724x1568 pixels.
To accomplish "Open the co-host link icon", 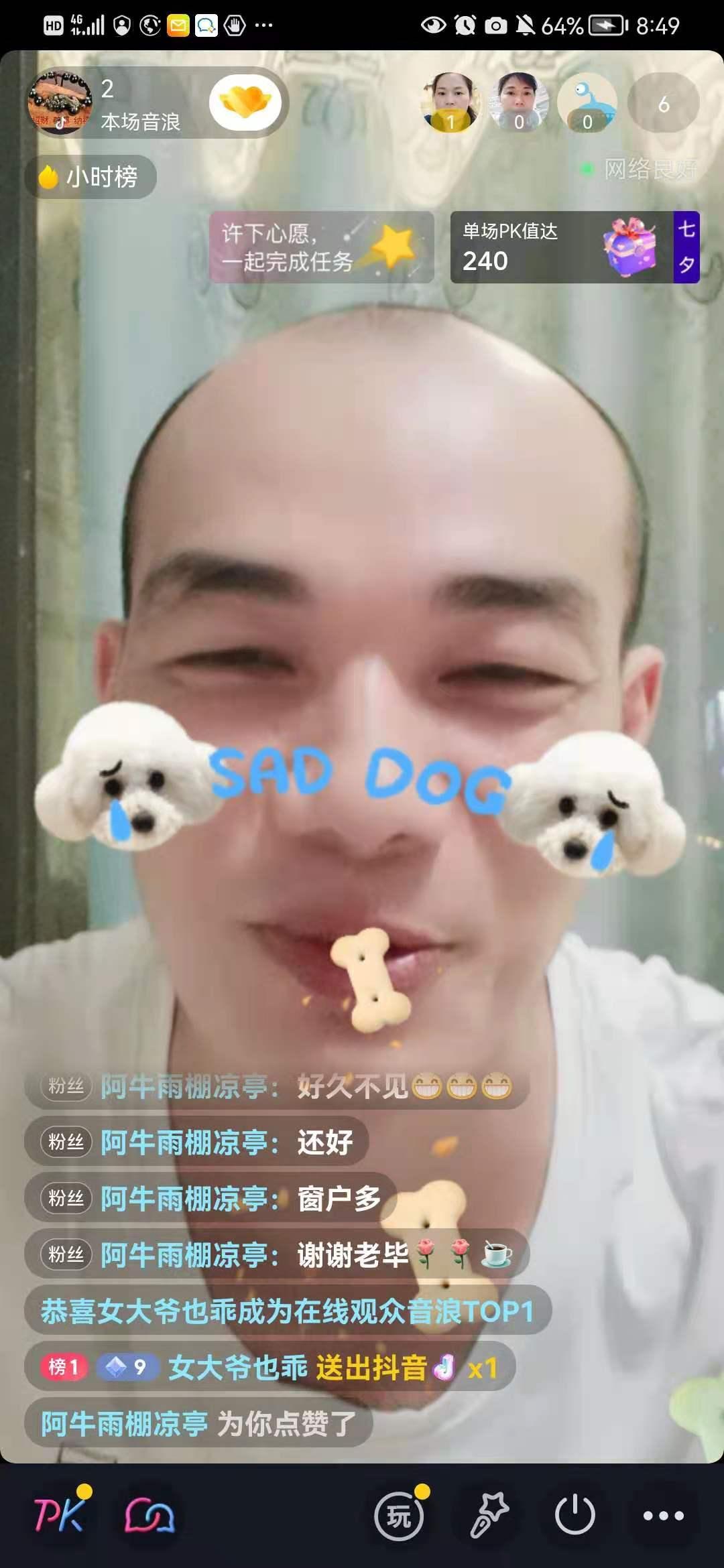I will click(x=149, y=1516).
